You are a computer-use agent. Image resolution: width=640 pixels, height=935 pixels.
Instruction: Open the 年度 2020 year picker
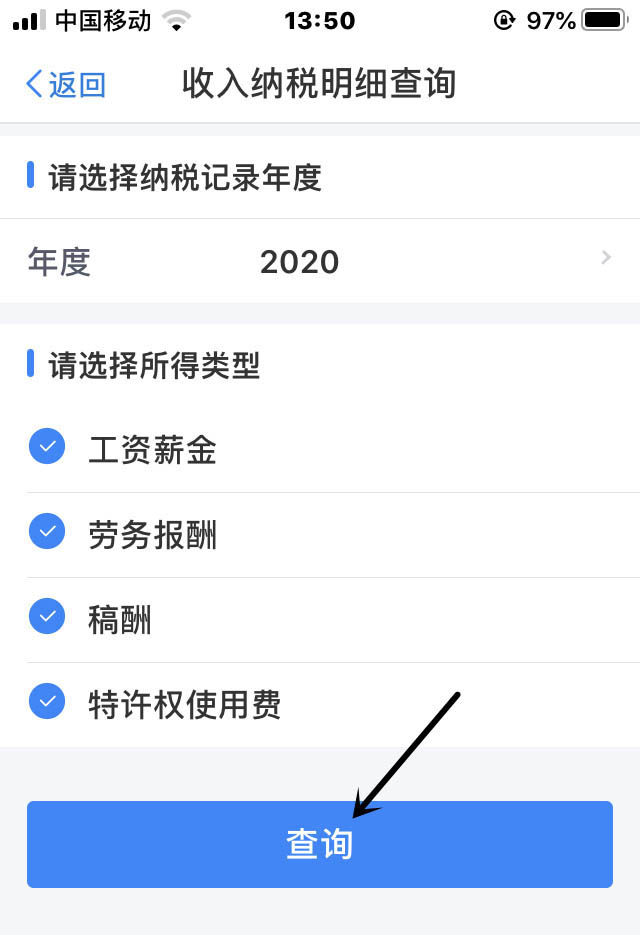[320, 261]
